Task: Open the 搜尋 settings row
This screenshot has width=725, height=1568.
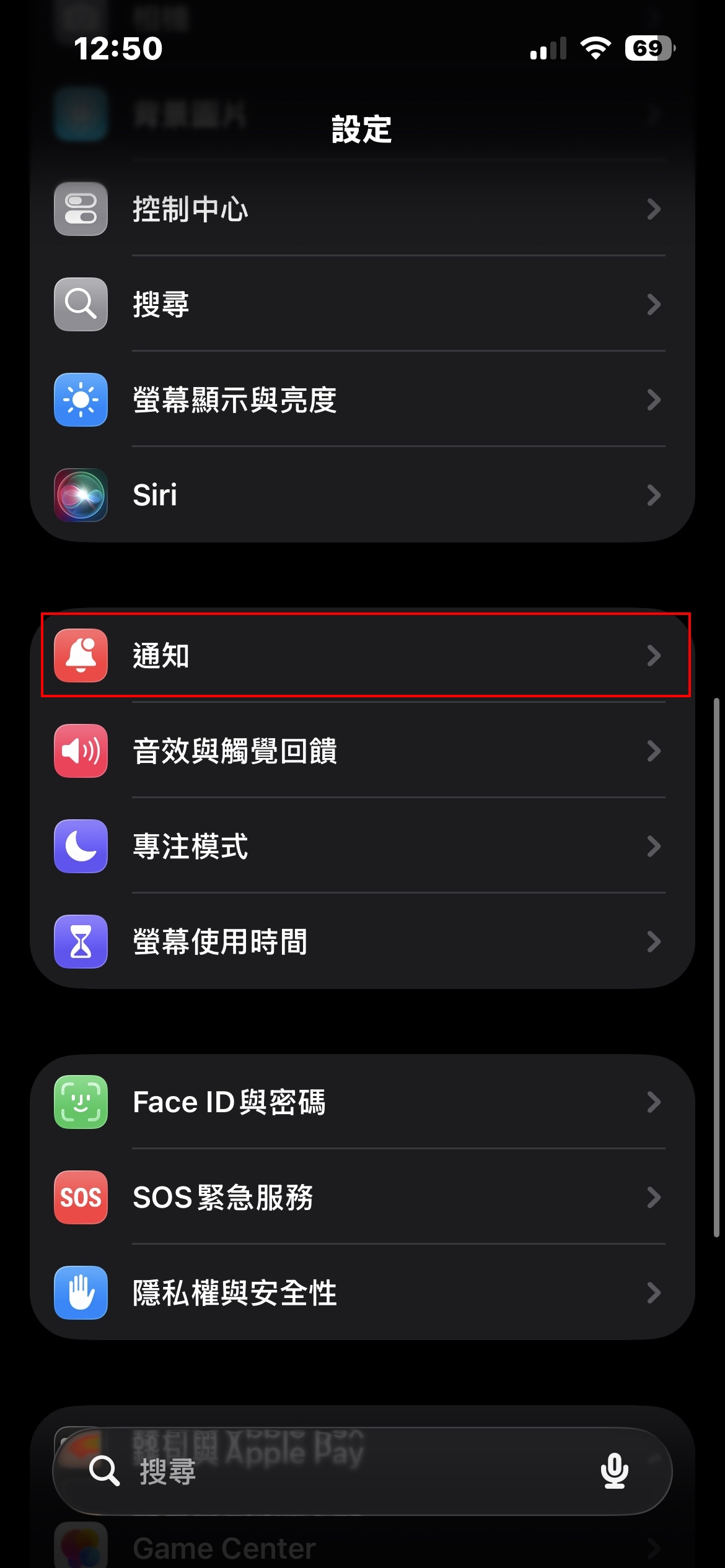Action: click(x=359, y=304)
